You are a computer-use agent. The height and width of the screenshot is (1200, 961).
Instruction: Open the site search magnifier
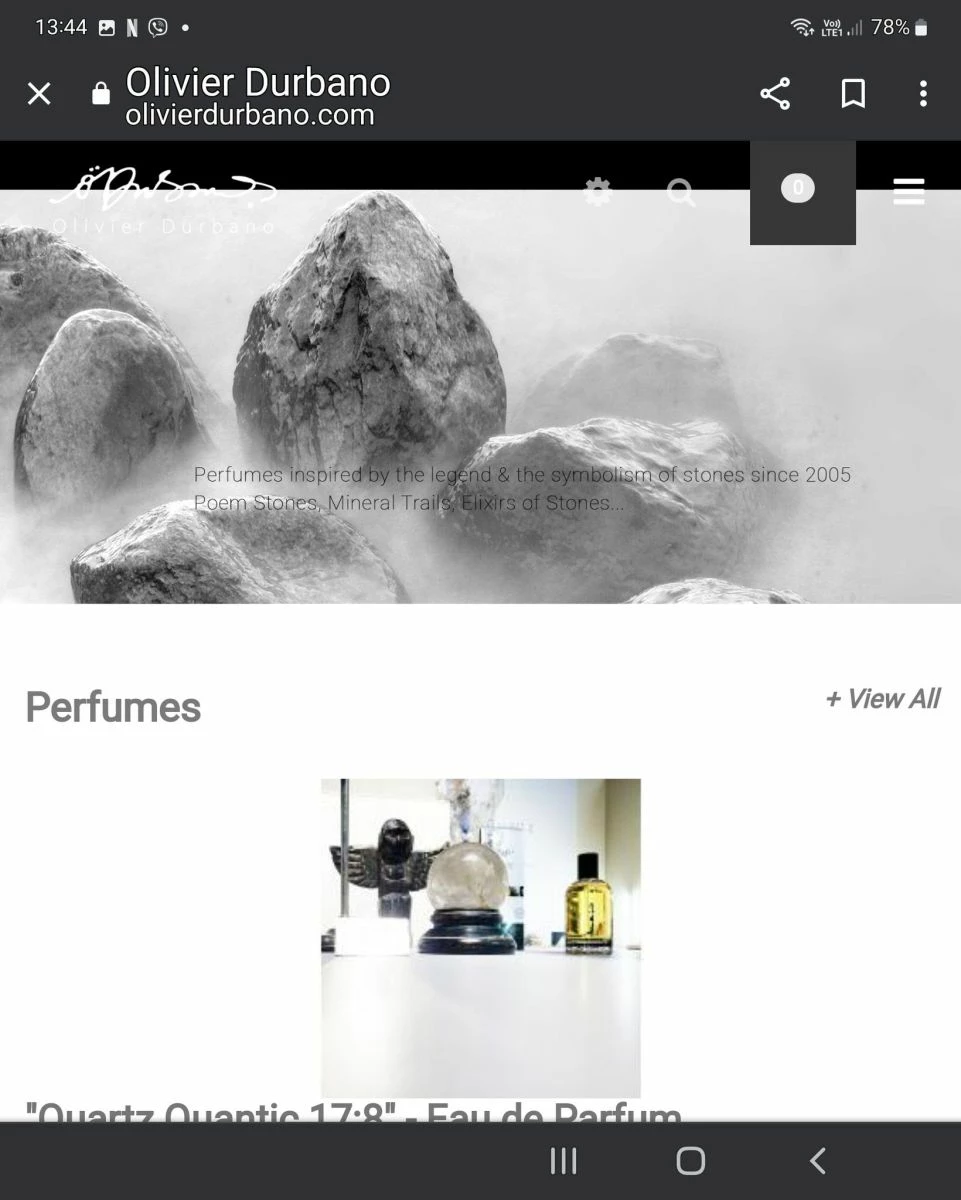pos(681,192)
